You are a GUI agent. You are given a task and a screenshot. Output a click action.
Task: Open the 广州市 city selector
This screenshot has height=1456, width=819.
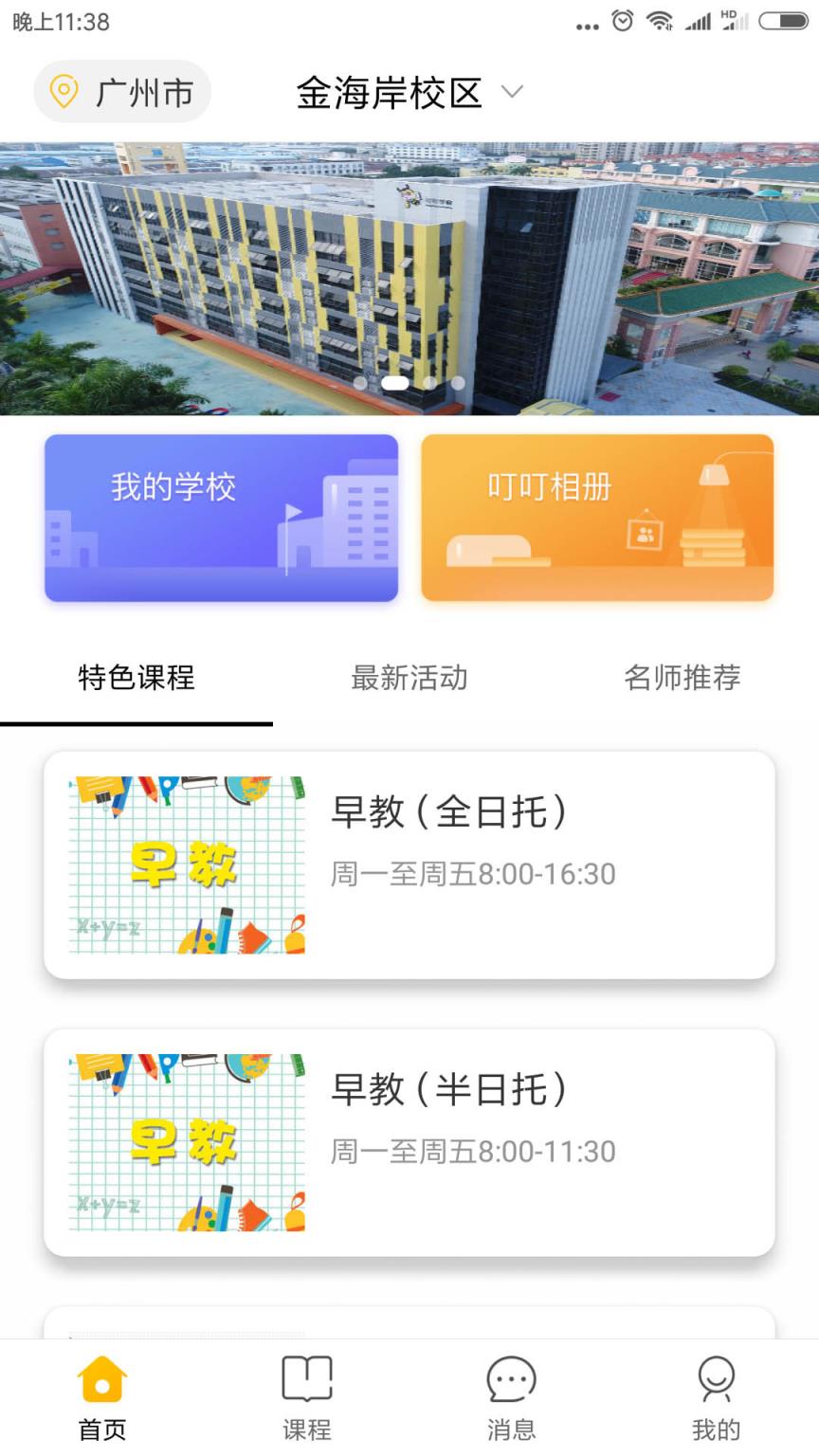pyautogui.click(x=122, y=91)
